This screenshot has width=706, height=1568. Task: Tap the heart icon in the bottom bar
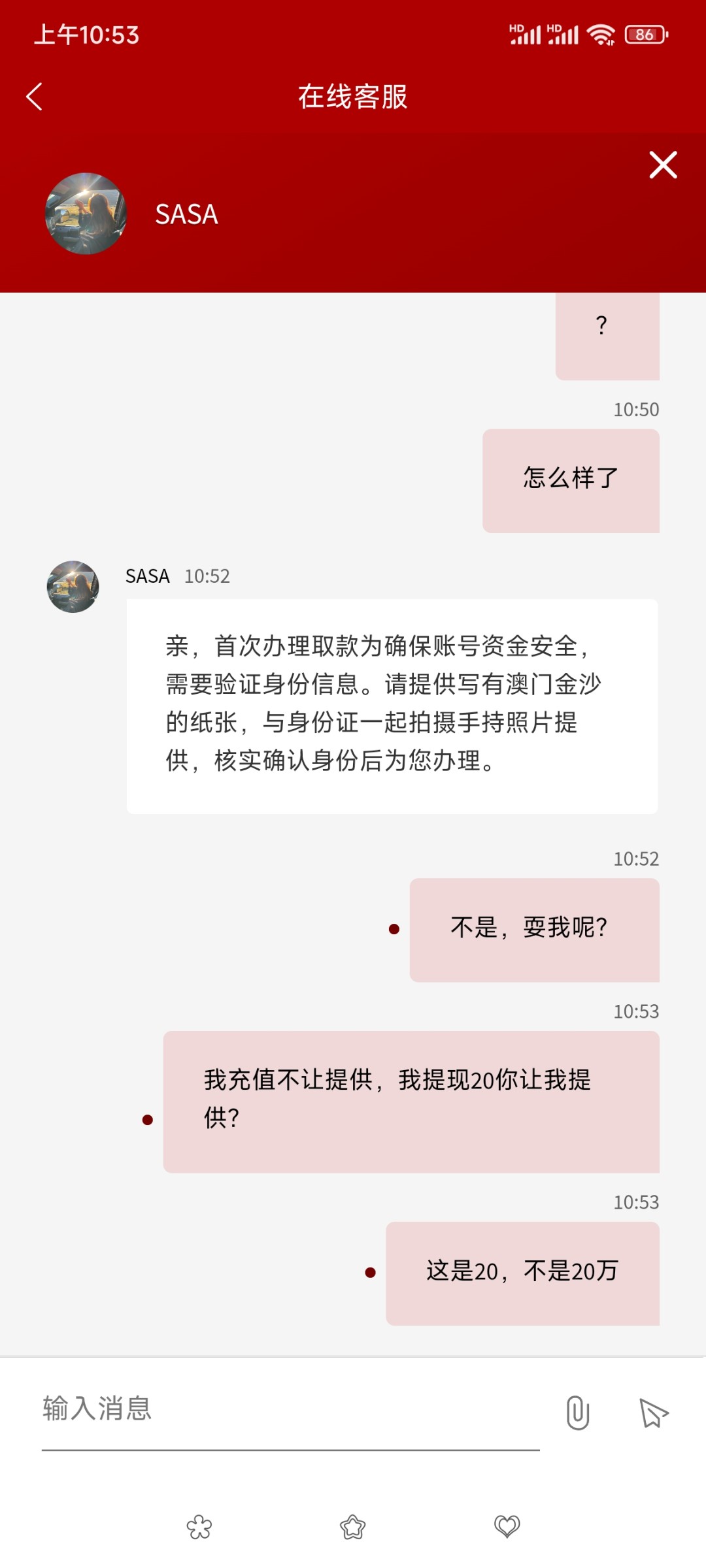pyautogui.click(x=507, y=1527)
